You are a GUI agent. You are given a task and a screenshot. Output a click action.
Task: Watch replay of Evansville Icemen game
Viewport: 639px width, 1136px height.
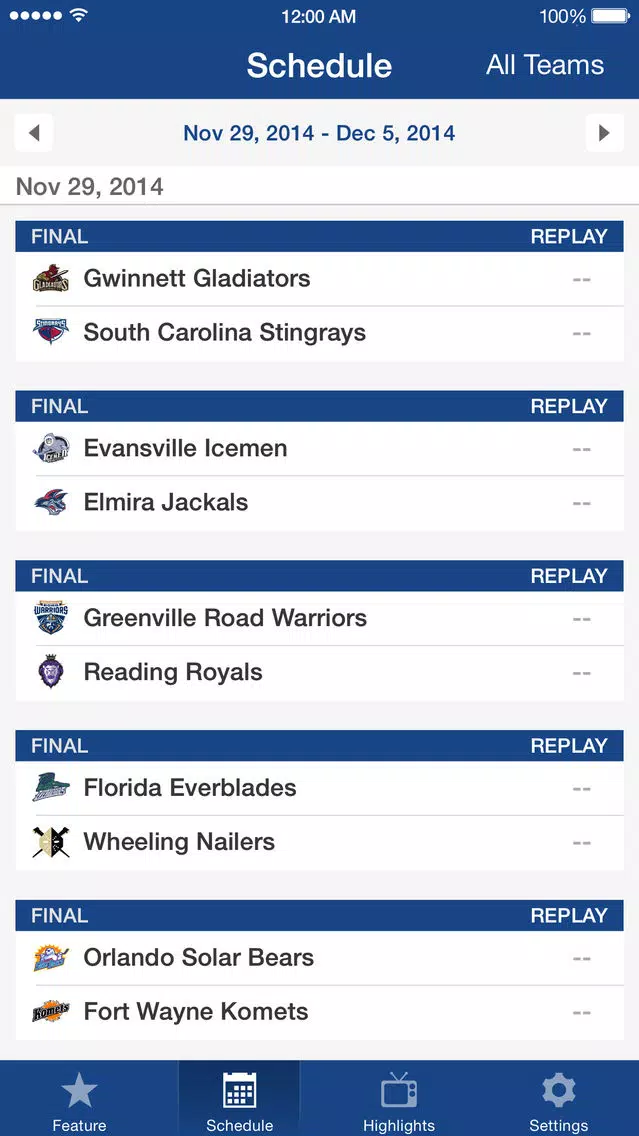pos(569,406)
